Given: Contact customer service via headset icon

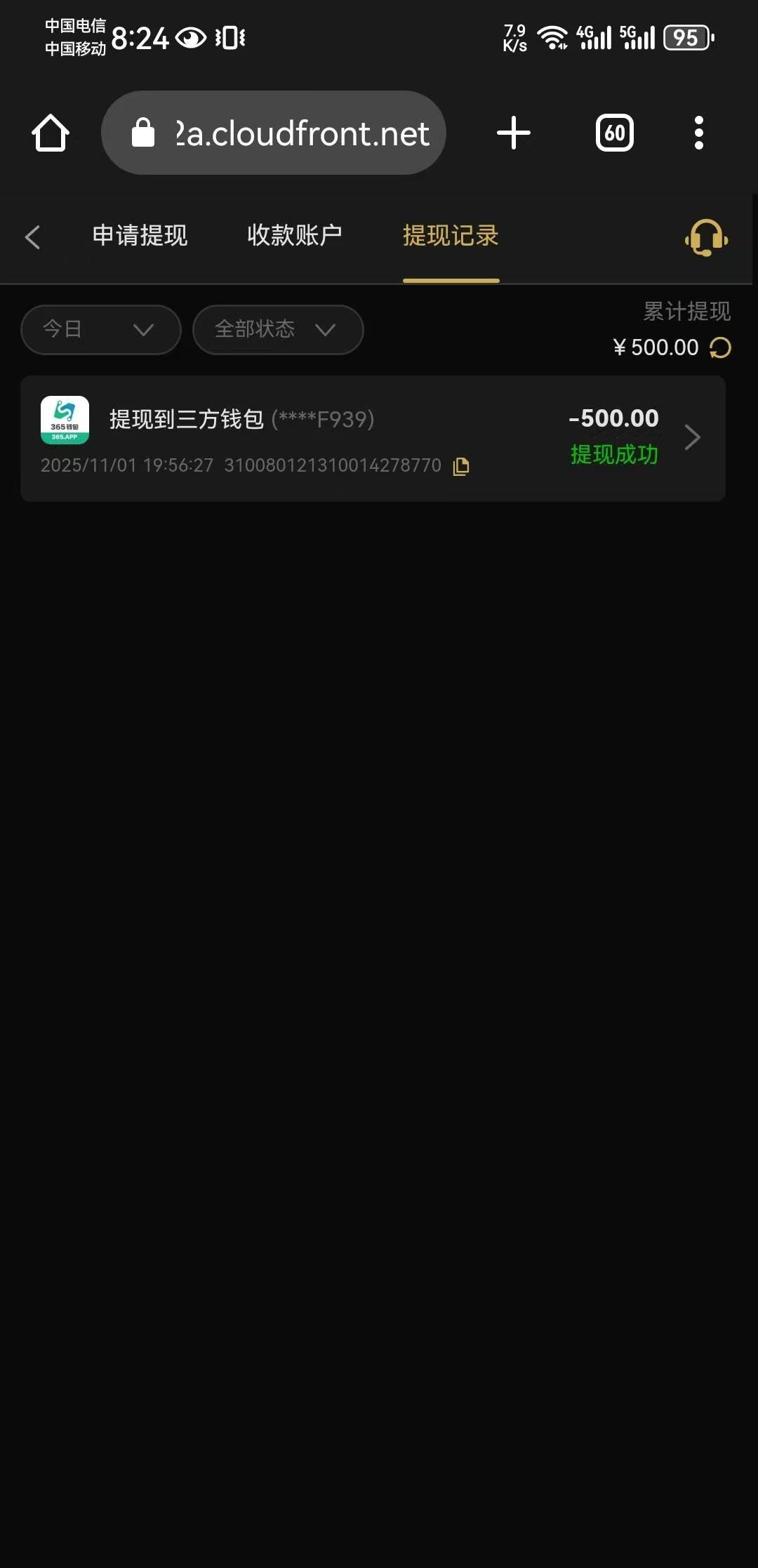Looking at the screenshot, I should tap(706, 238).
